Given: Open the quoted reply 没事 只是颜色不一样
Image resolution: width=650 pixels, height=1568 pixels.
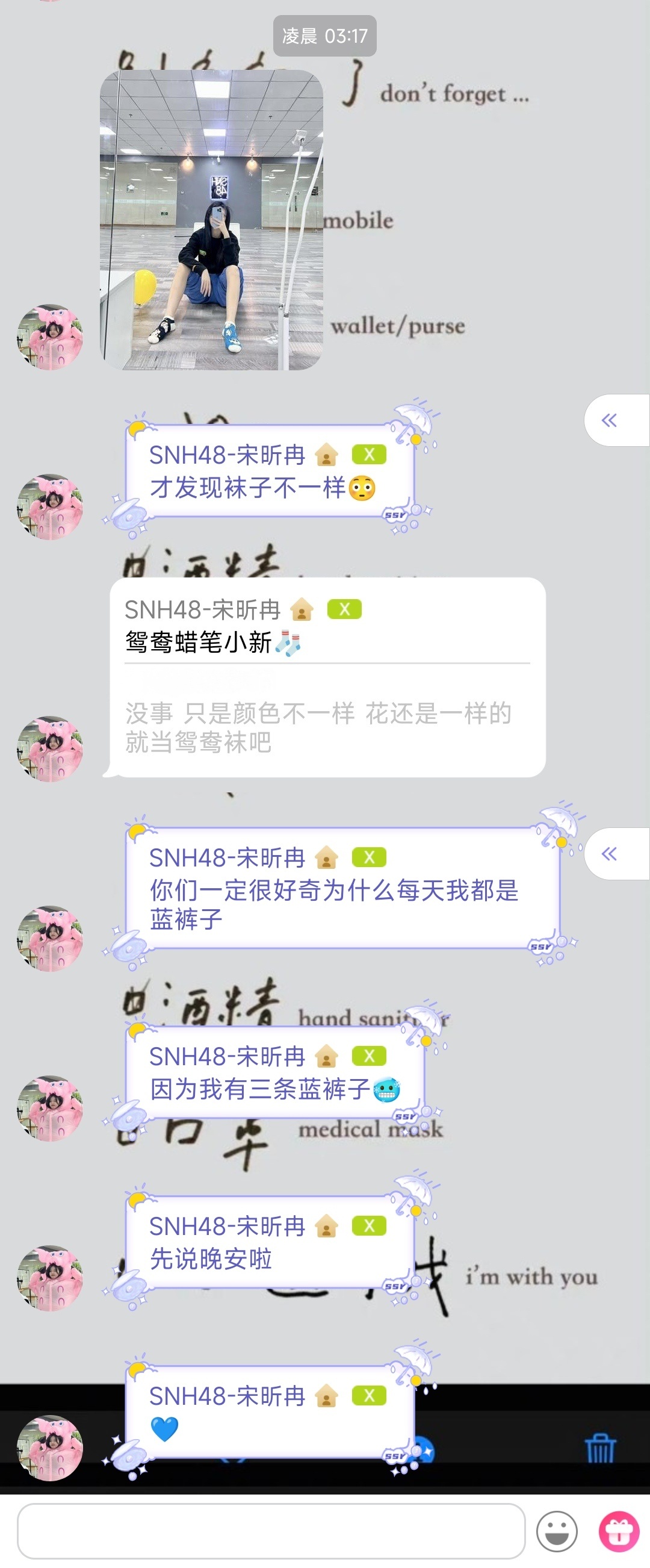Looking at the screenshot, I should coord(318,727).
